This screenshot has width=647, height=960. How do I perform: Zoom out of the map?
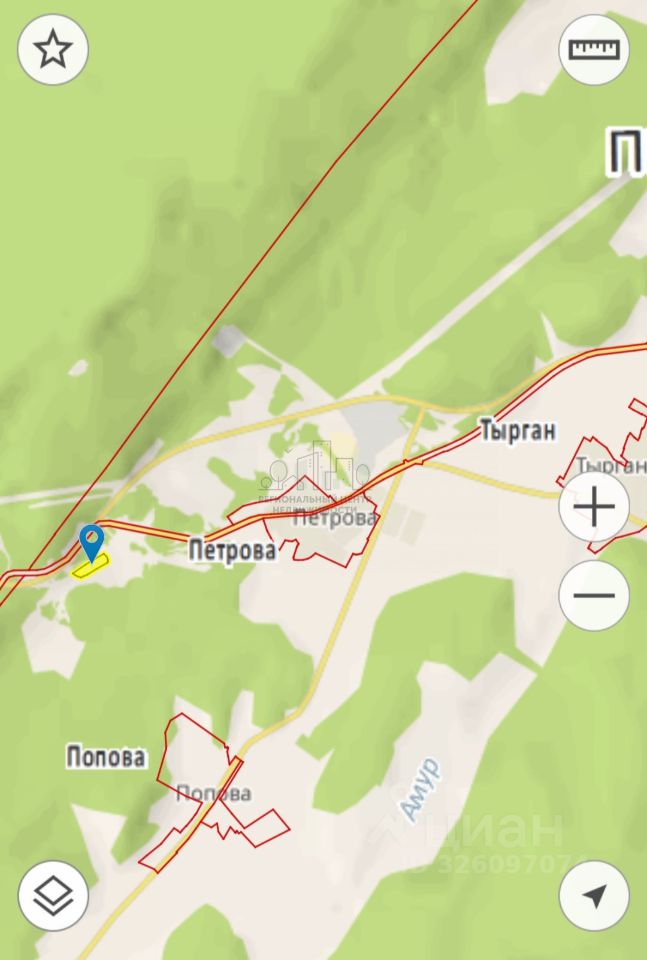pyautogui.click(x=594, y=596)
